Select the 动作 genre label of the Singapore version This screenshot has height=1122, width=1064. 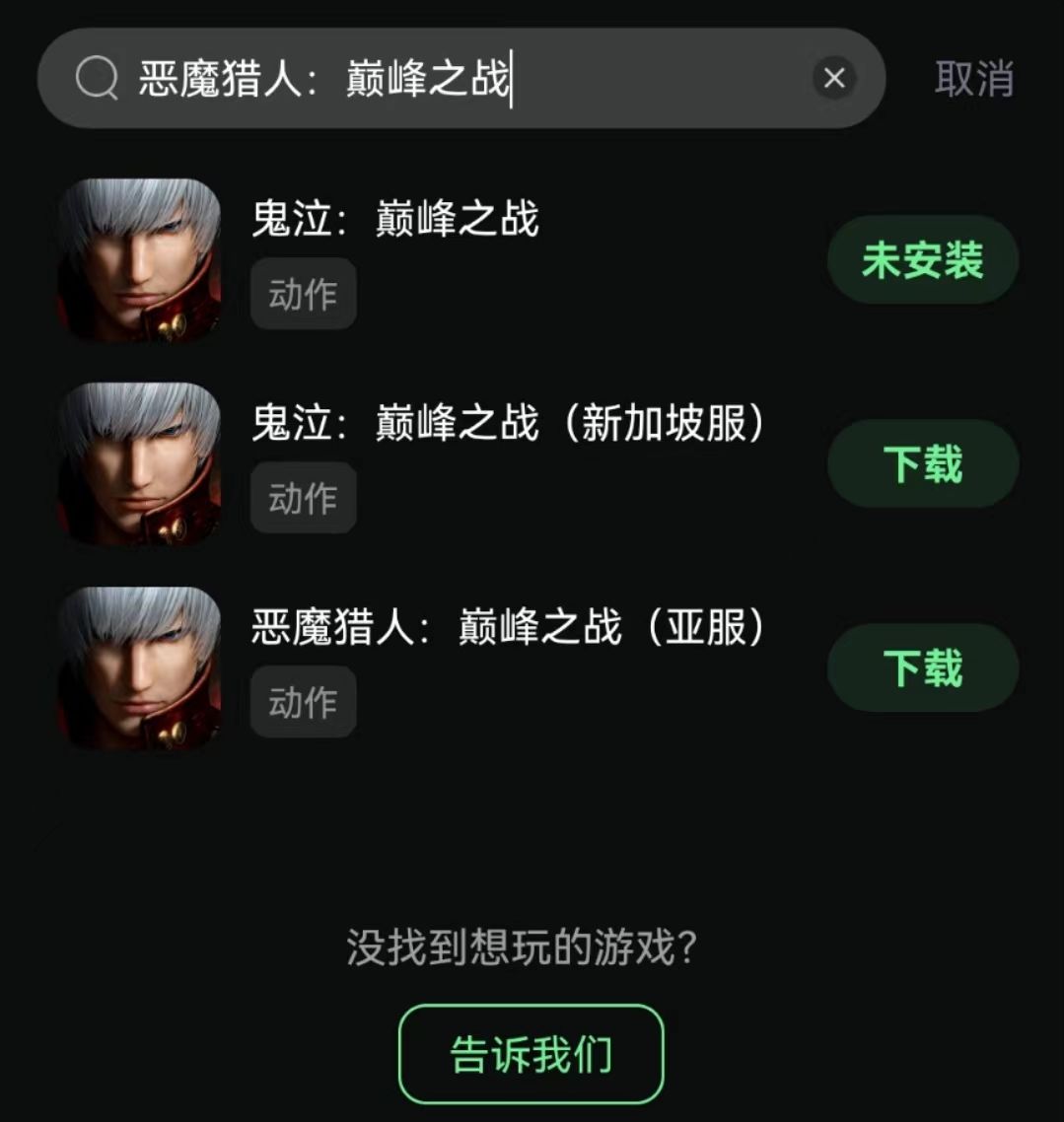(x=303, y=498)
